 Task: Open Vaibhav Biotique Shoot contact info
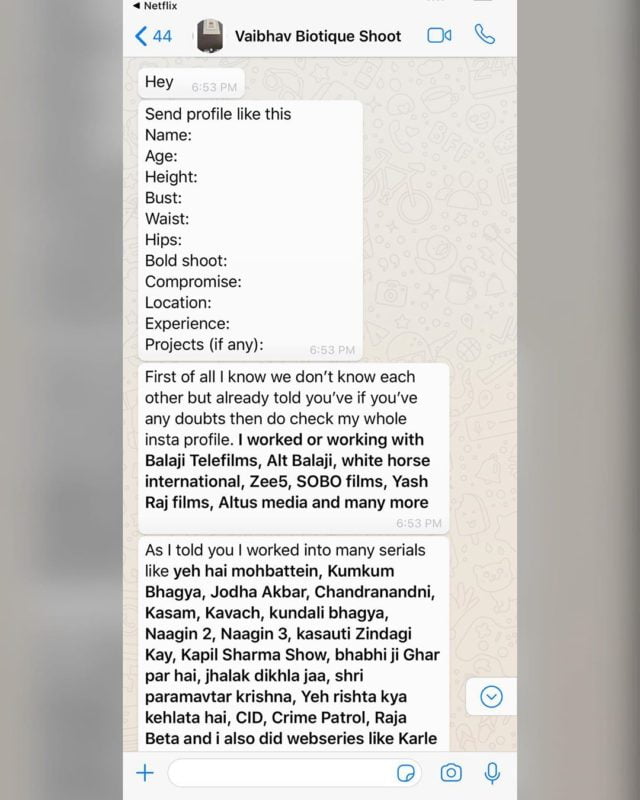(x=317, y=36)
